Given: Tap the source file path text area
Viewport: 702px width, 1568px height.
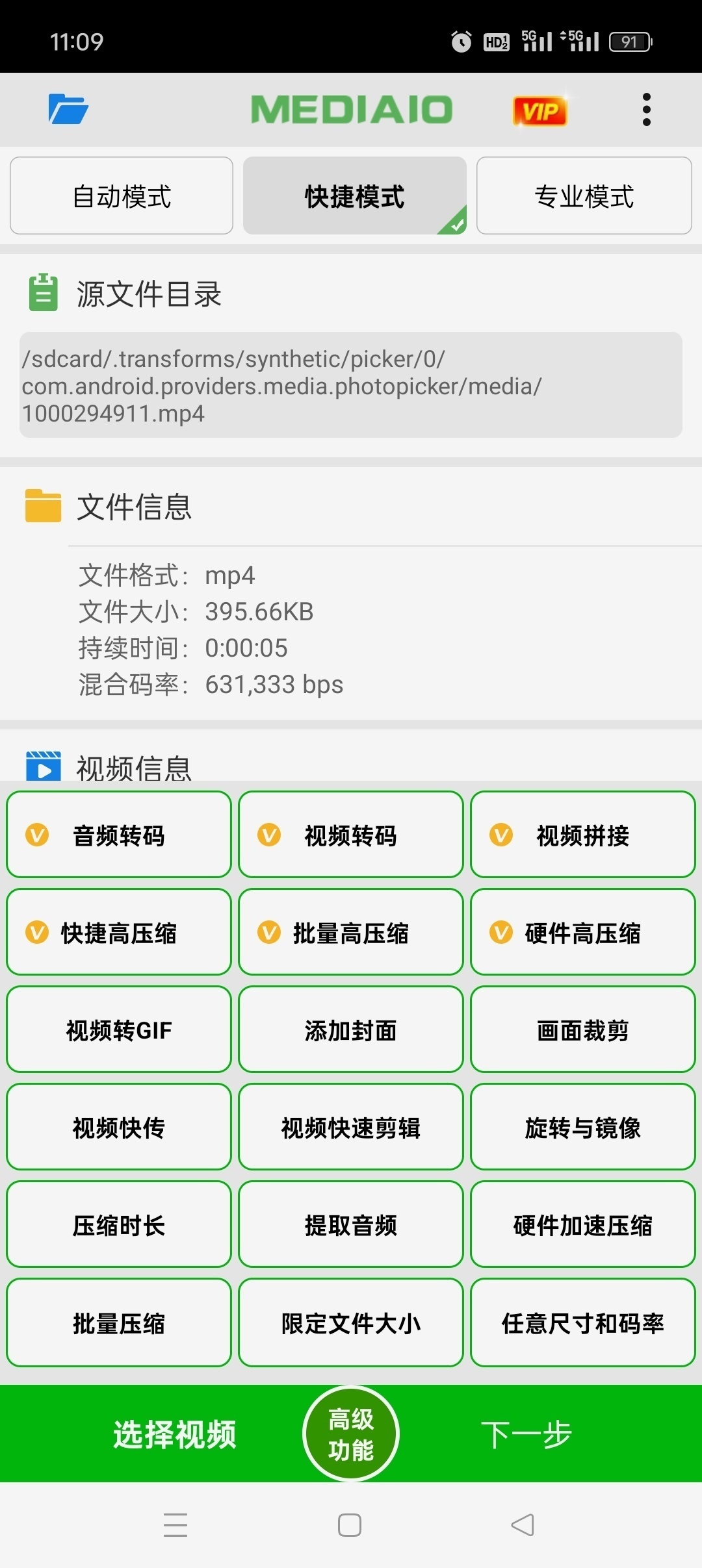Looking at the screenshot, I should (x=351, y=385).
